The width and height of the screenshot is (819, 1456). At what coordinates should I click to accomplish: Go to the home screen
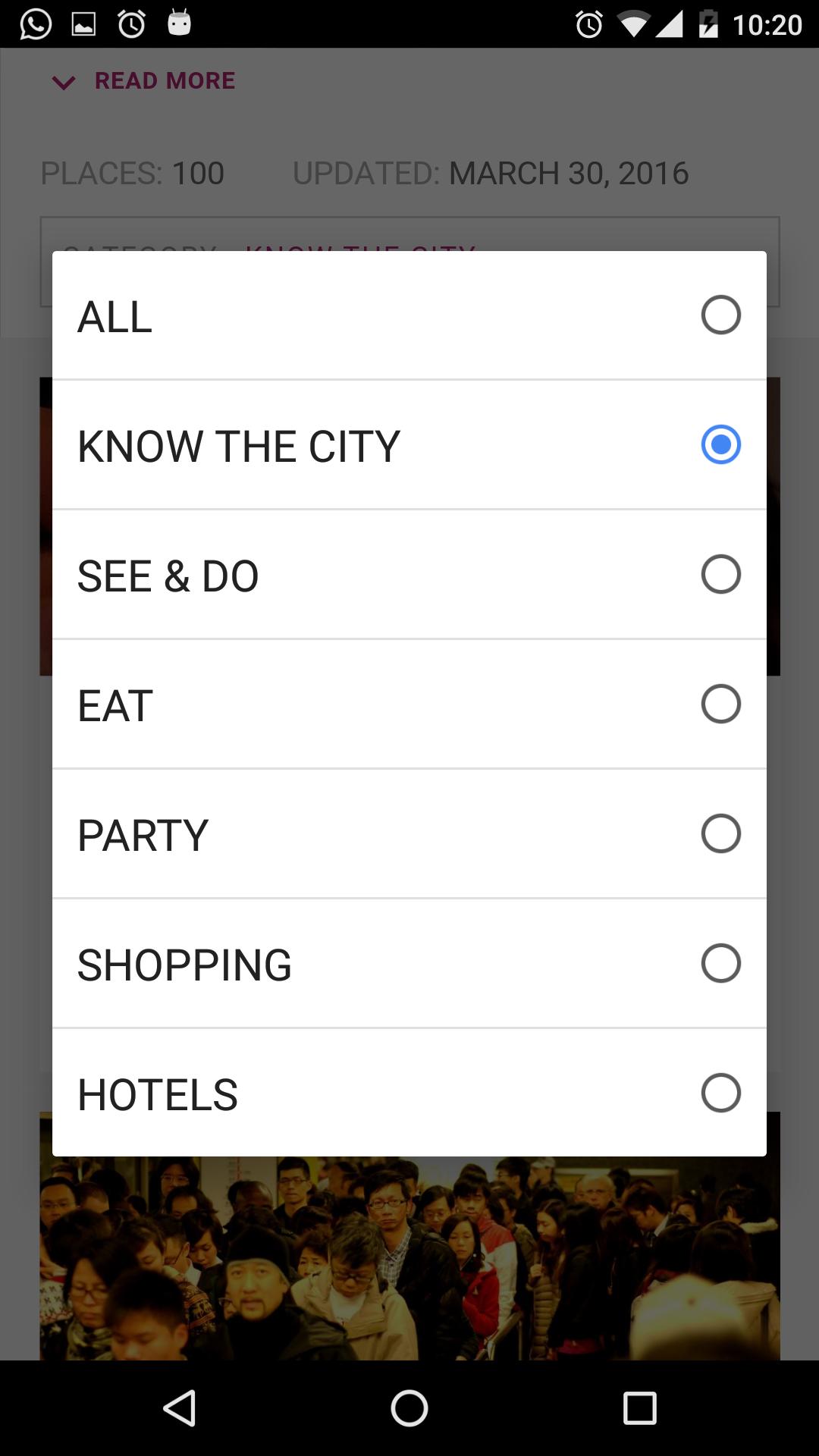409,1408
